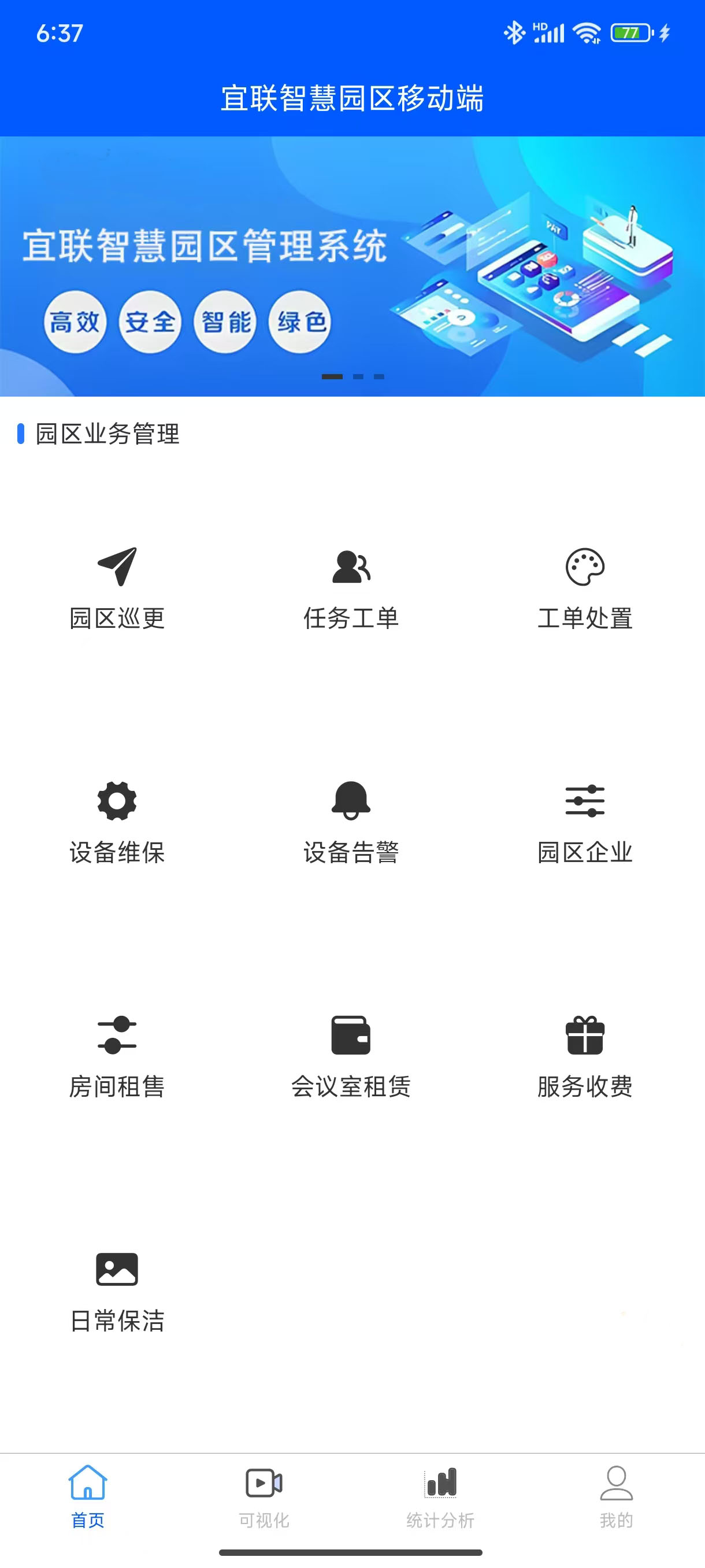Open 设备维保 equipment maintenance
The image size is (705, 1568).
tap(117, 822)
